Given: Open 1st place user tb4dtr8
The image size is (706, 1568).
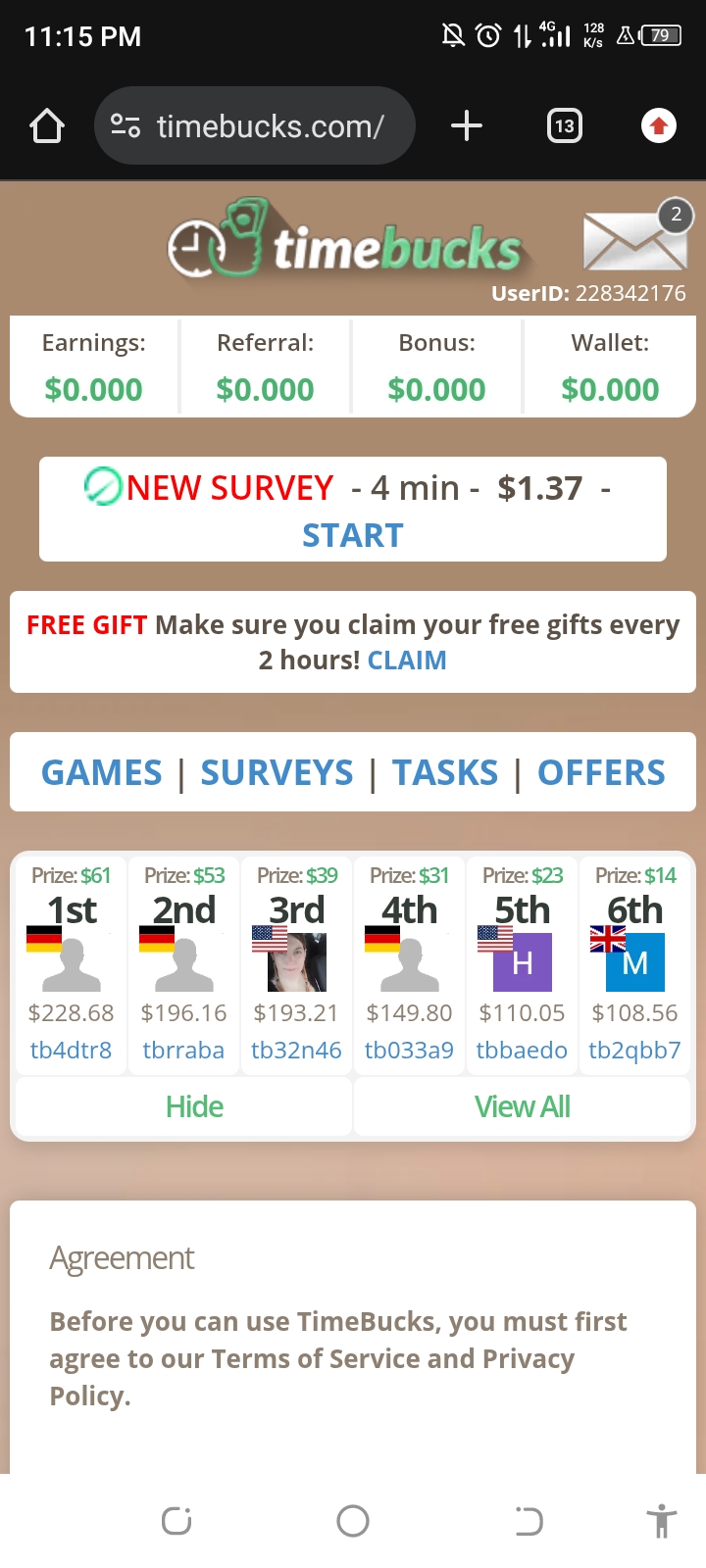Looking at the screenshot, I should tap(71, 1051).
